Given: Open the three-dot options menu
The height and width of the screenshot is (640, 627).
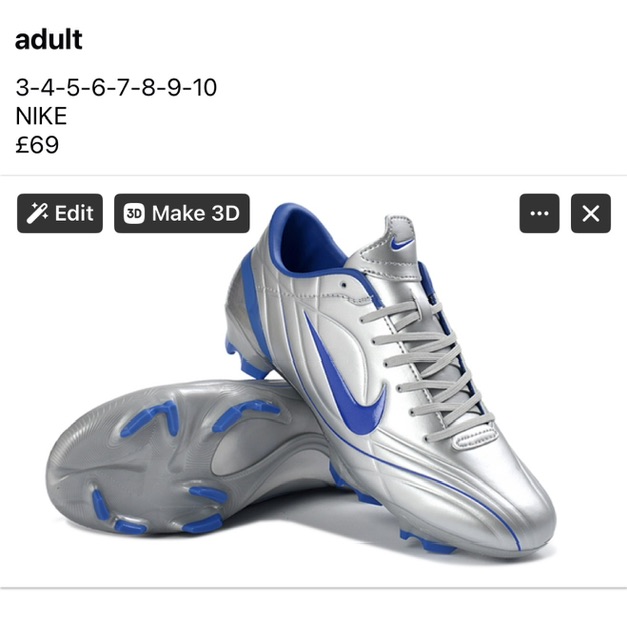Looking at the screenshot, I should point(540,213).
